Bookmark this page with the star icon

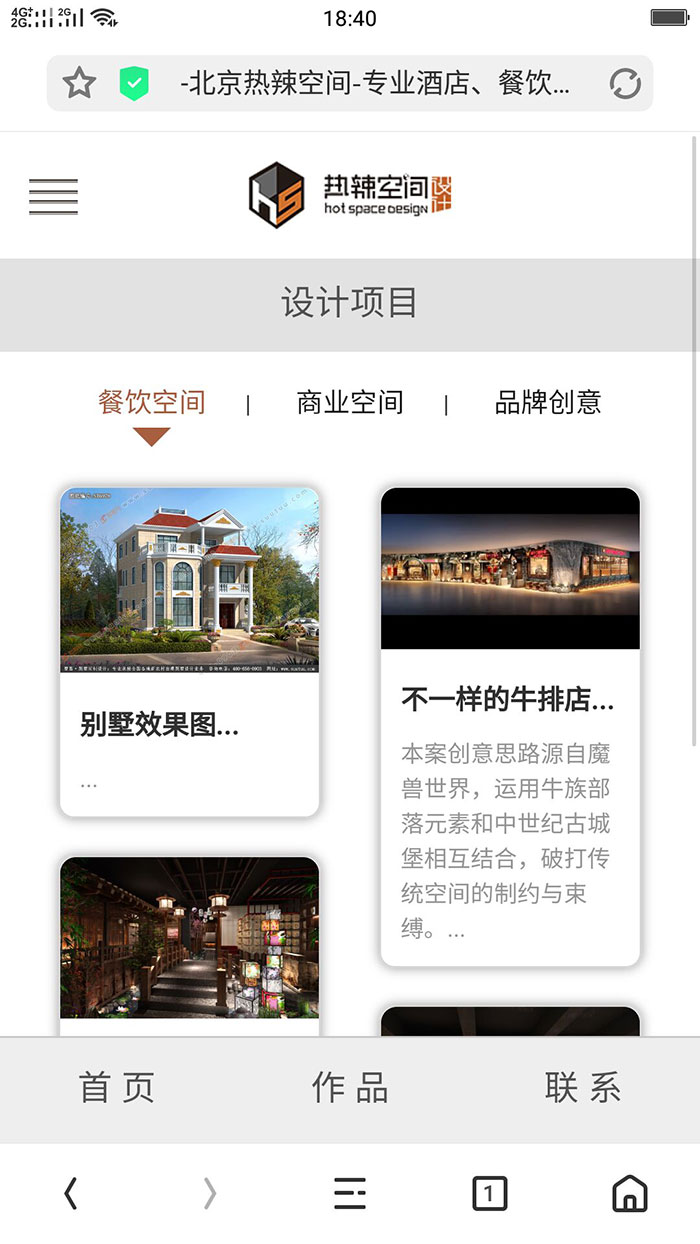(x=79, y=83)
